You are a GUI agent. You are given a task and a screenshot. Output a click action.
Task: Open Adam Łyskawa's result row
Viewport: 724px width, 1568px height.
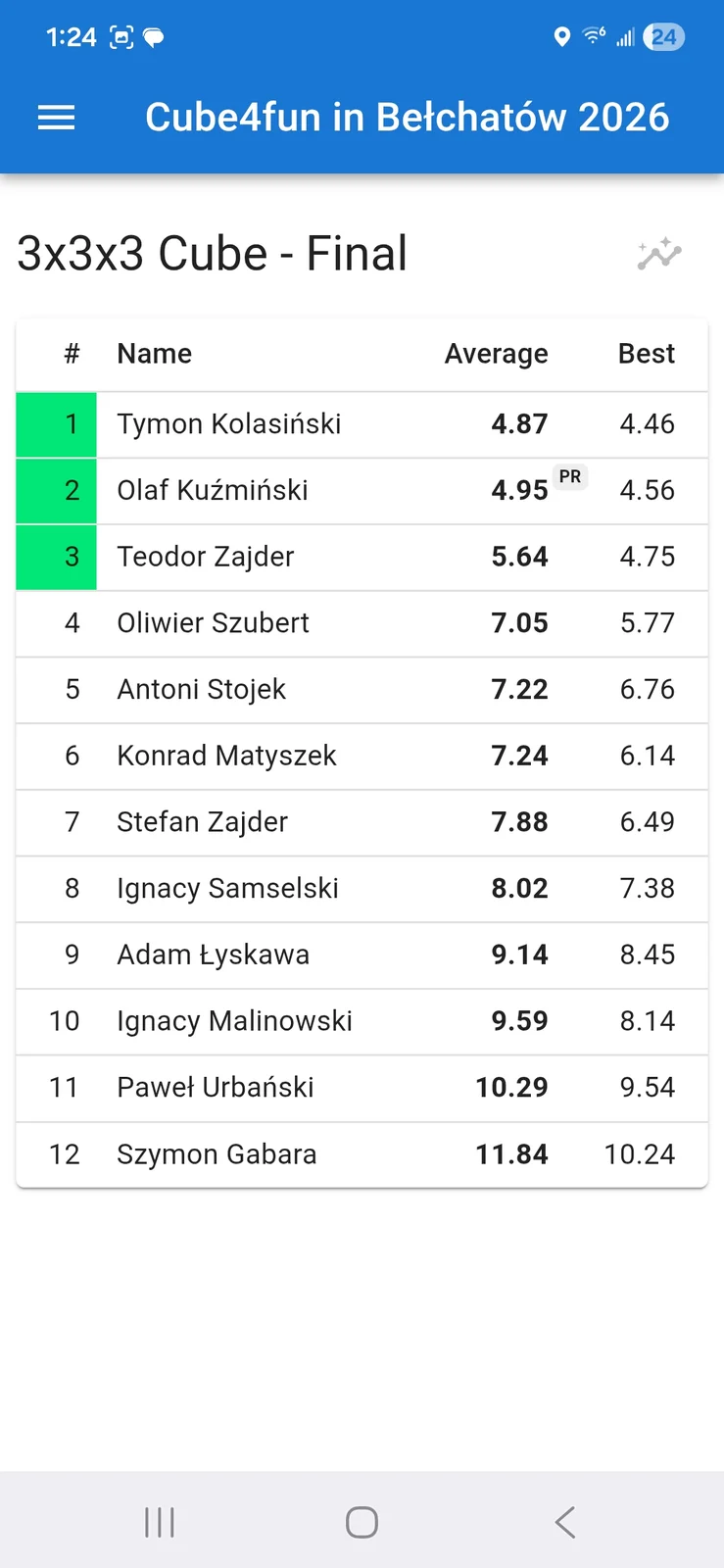(362, 955)
